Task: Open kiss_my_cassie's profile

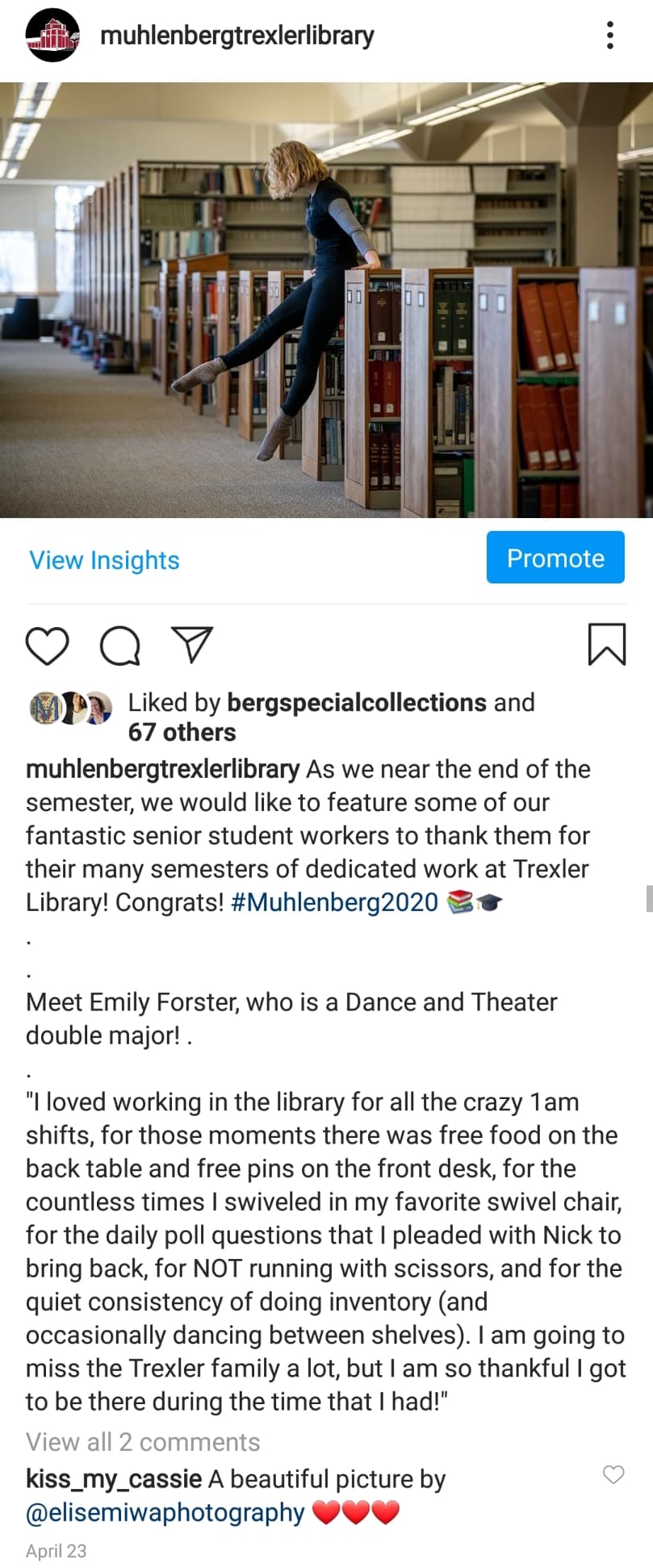Action: click(114, 1478)
